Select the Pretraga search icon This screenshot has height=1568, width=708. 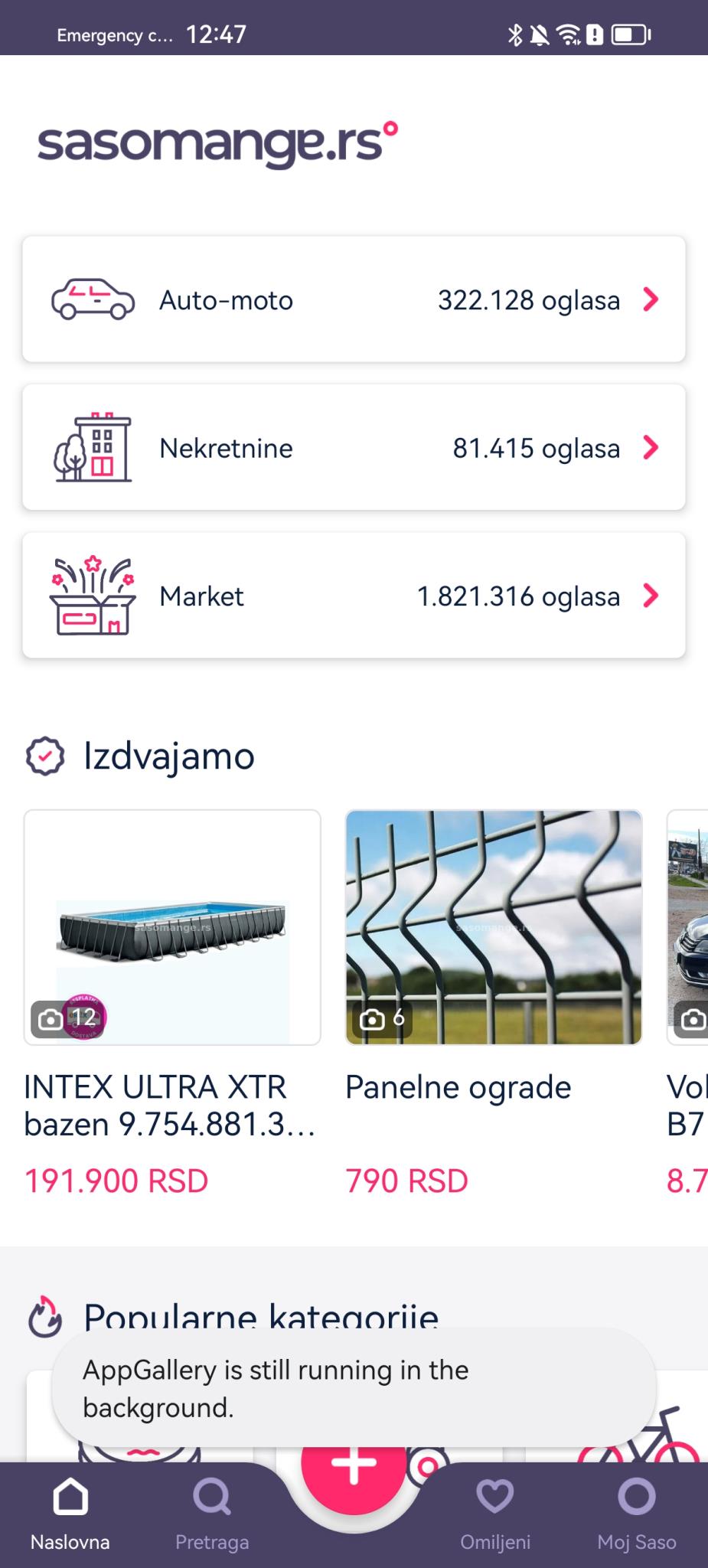pyautogui.click(x=212, y=1497)
